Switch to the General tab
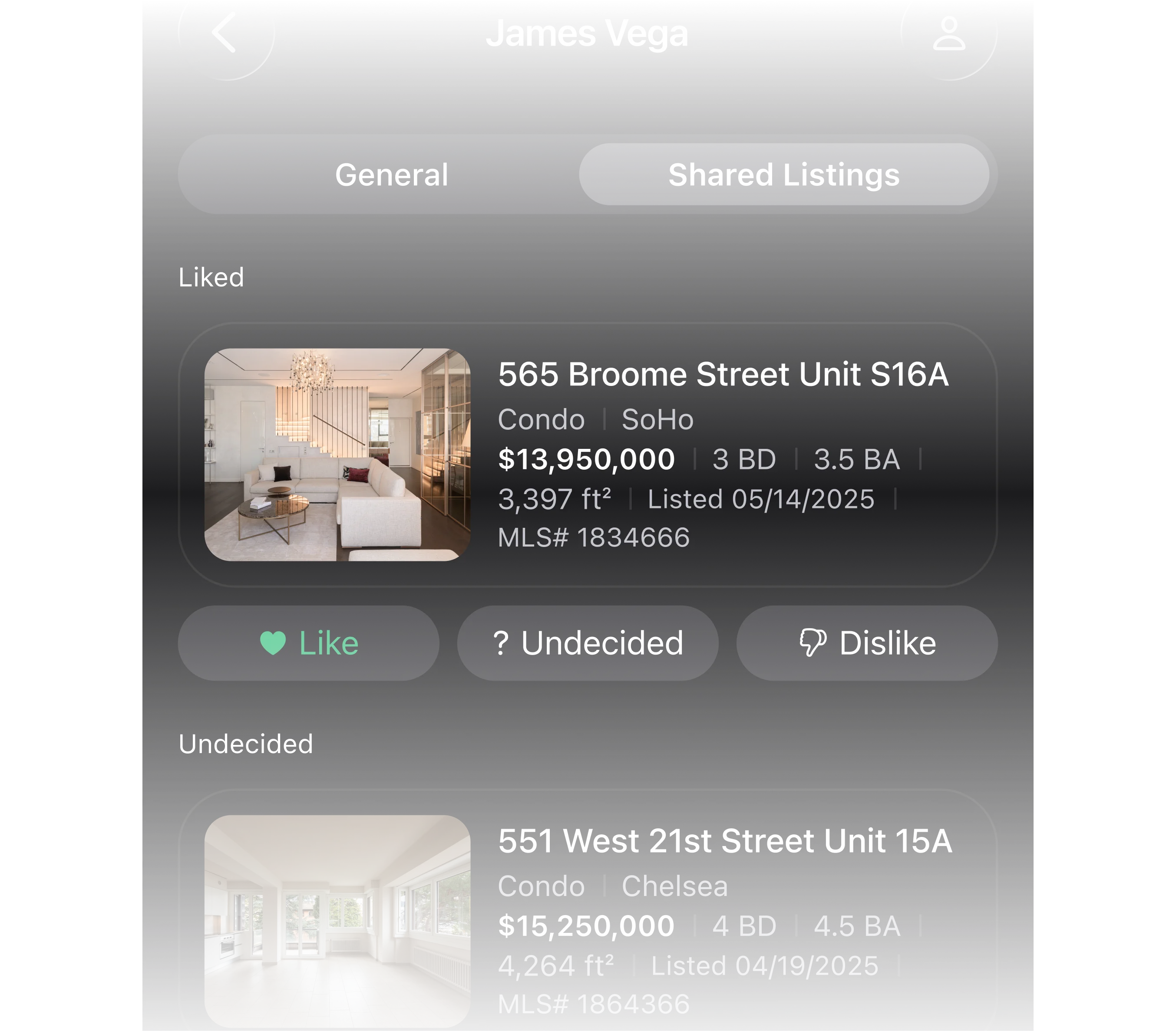The image size is (1176, 1031). pos(391,175)
